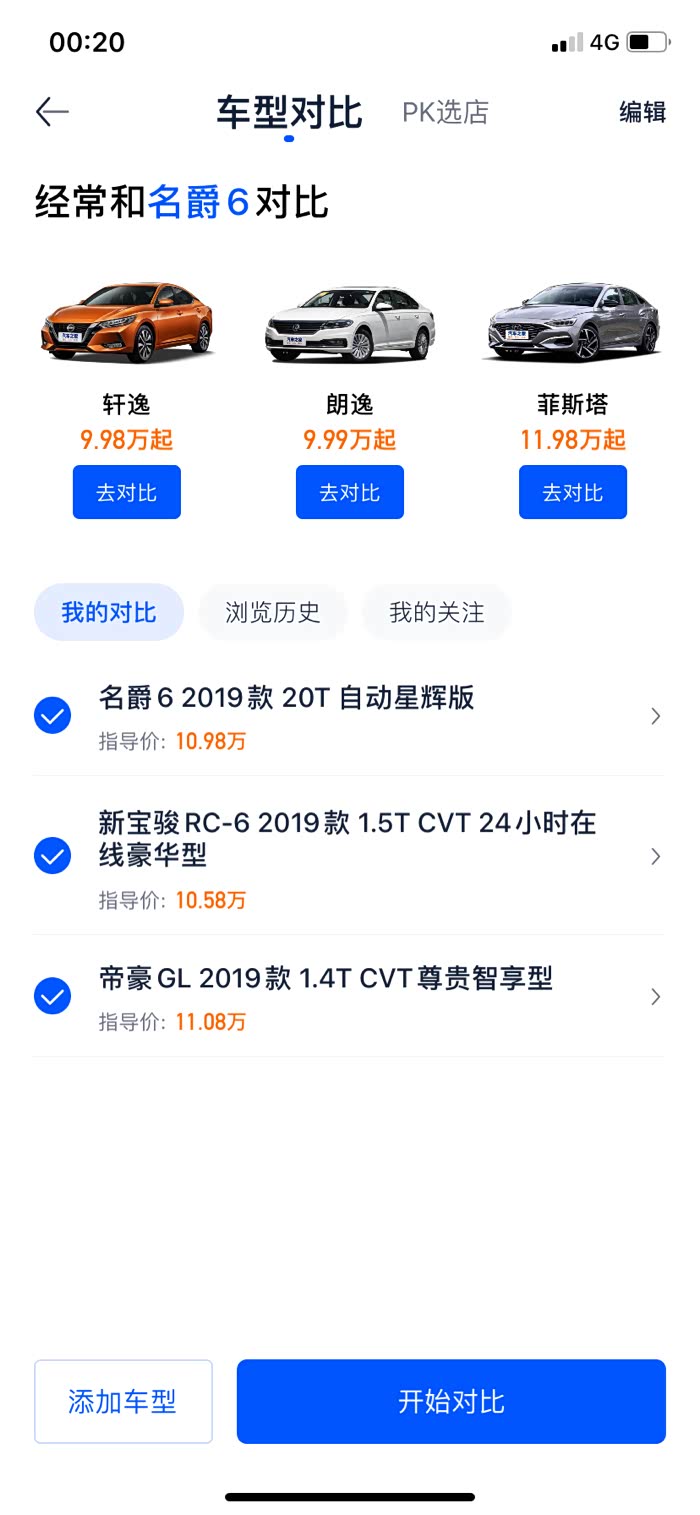Screen dimensions: 700x1515
Task: Select the 我的对比 tab
Action: tap(109, 612)
